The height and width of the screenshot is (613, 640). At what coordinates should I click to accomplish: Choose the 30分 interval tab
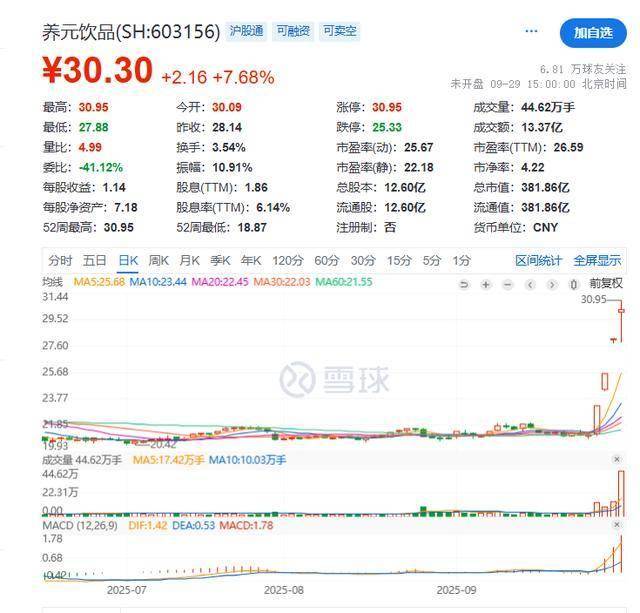pyautogui.click(x=363, y=261)
